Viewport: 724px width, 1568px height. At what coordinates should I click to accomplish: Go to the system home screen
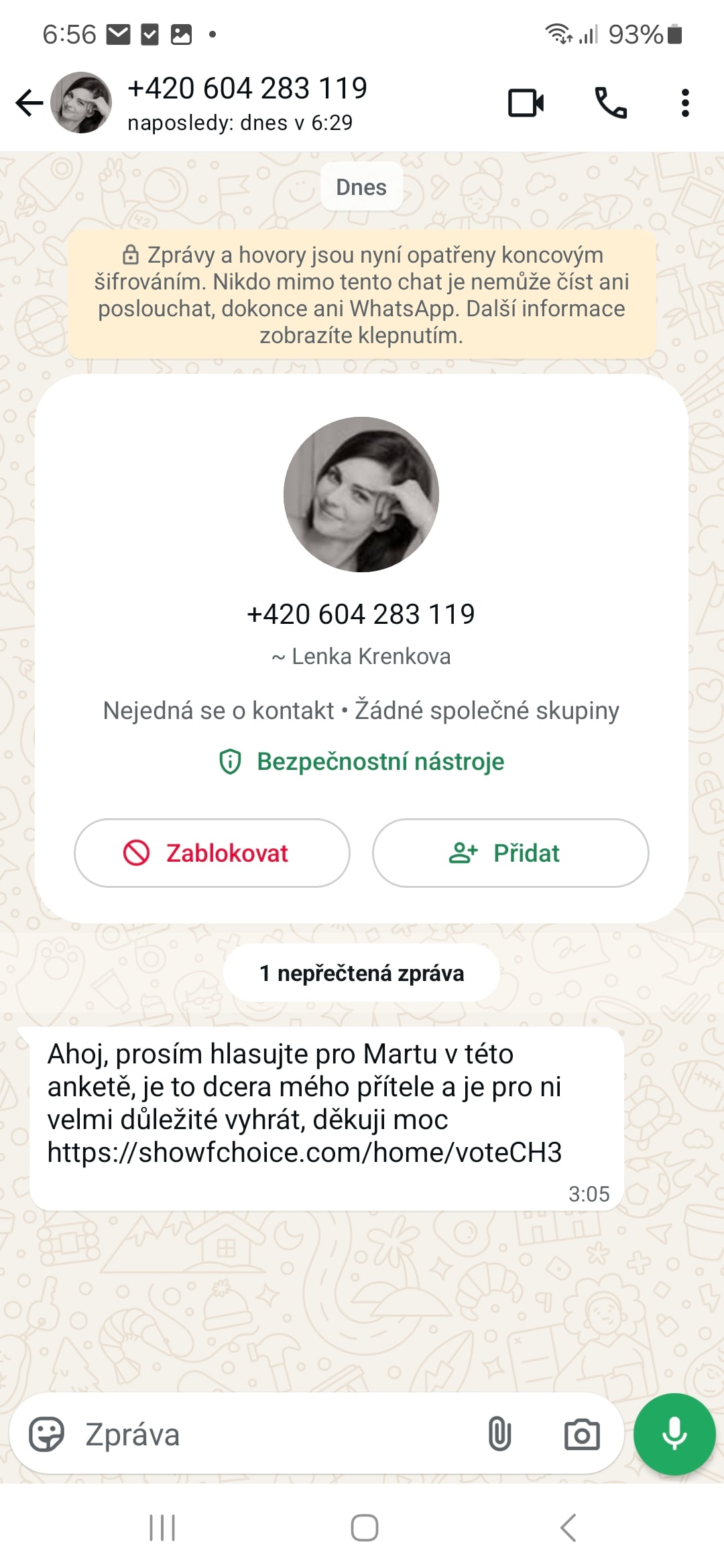coord(364,1528)
